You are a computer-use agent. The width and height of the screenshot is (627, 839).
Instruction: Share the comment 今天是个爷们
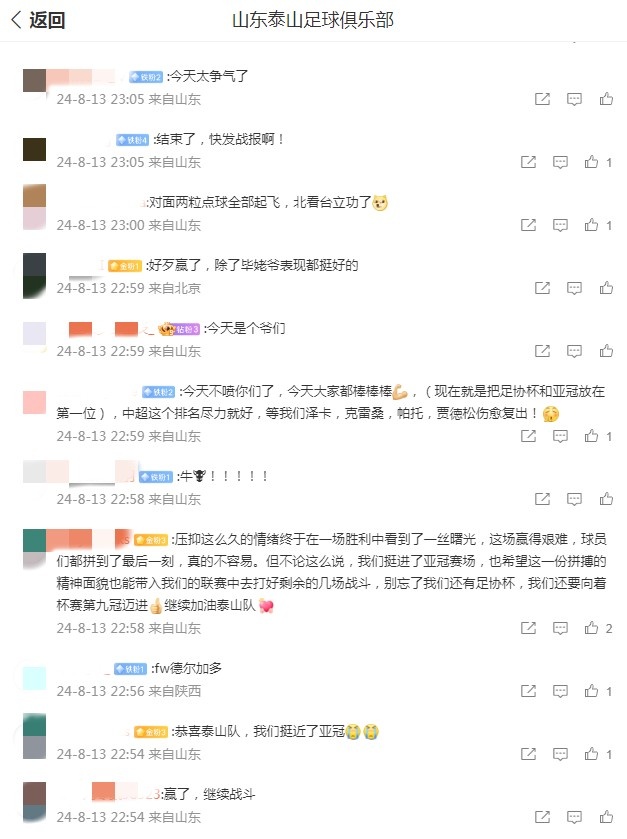point(542,351)
